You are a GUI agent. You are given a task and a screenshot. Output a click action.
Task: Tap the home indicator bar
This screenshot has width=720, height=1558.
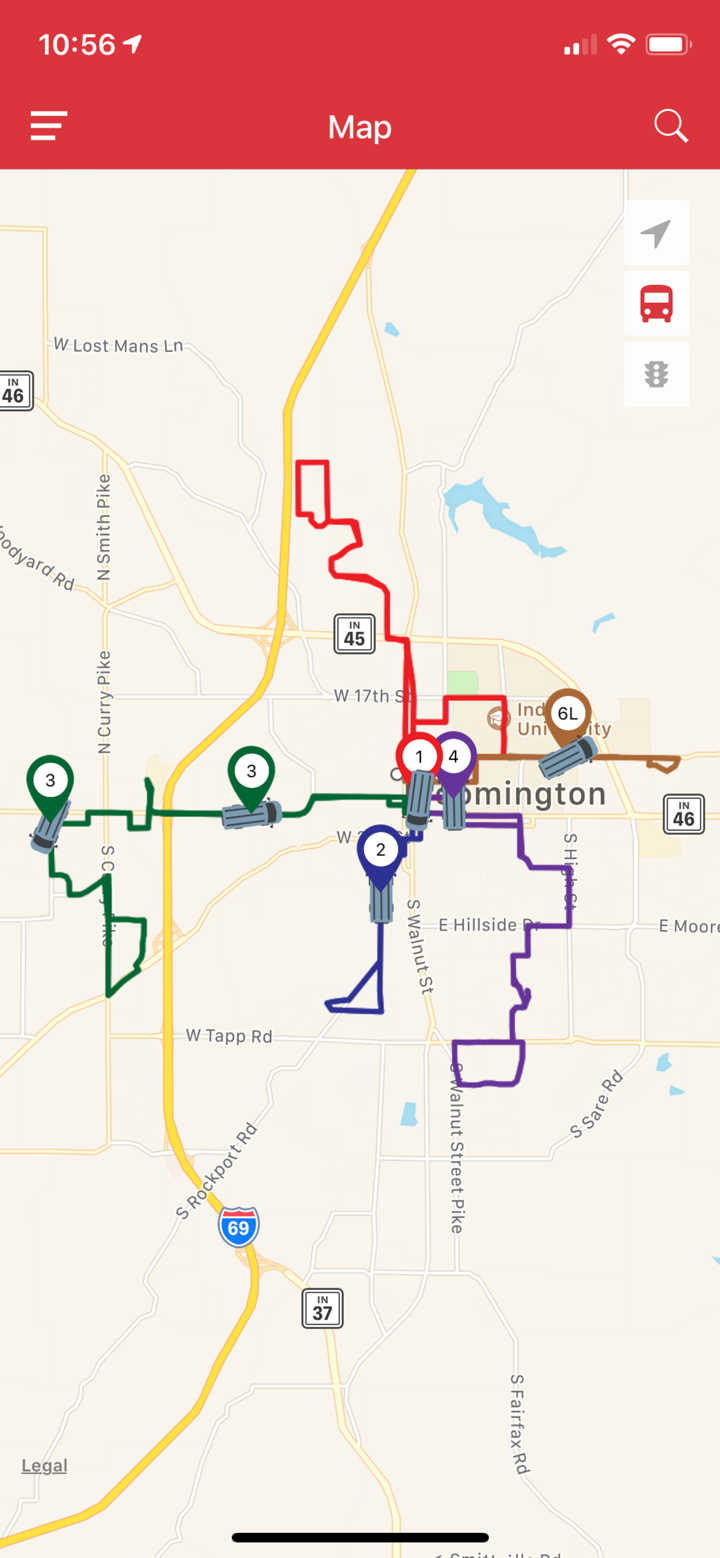(359, 1537)
